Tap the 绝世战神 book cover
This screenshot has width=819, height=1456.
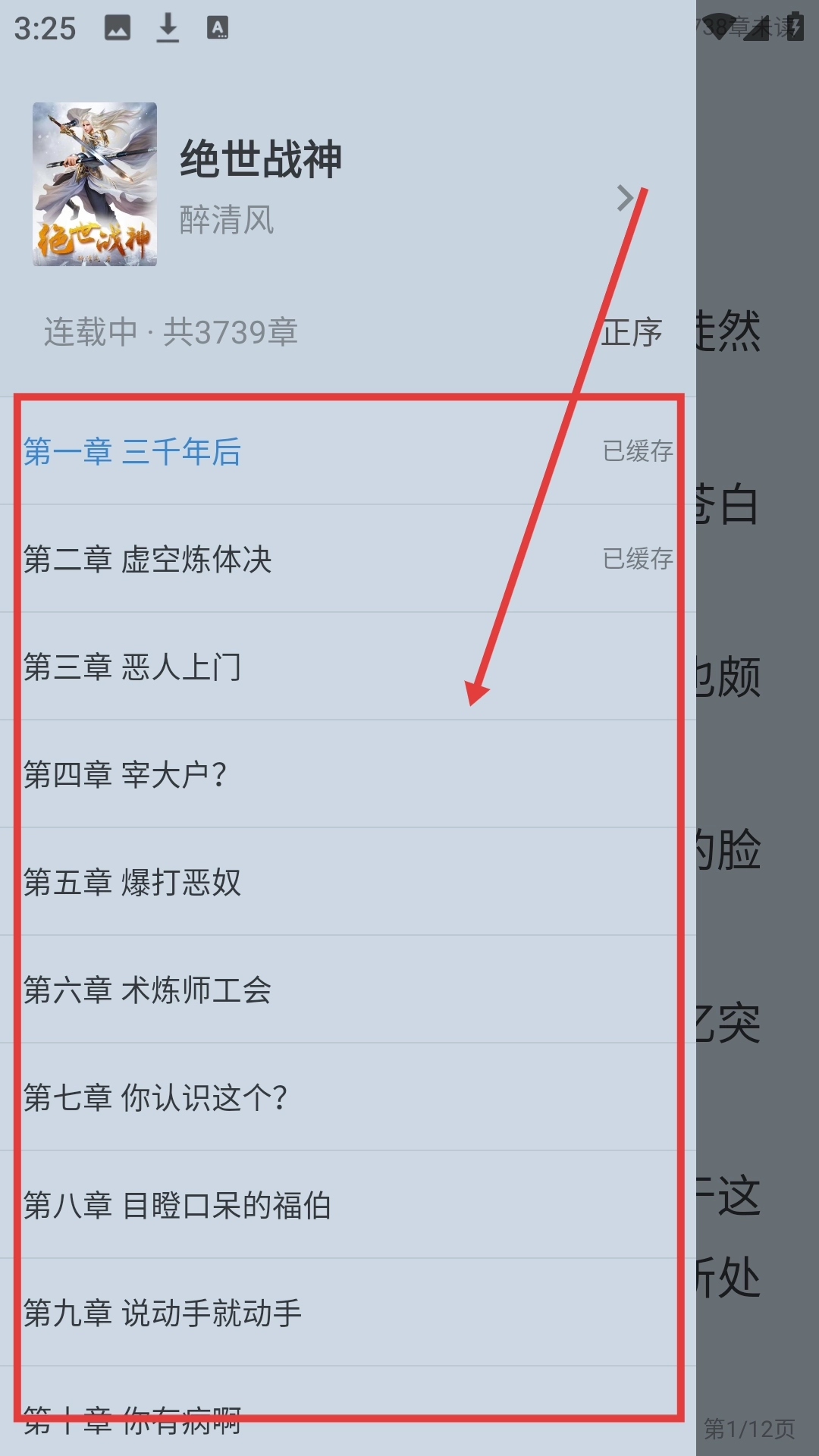point(95,184)
